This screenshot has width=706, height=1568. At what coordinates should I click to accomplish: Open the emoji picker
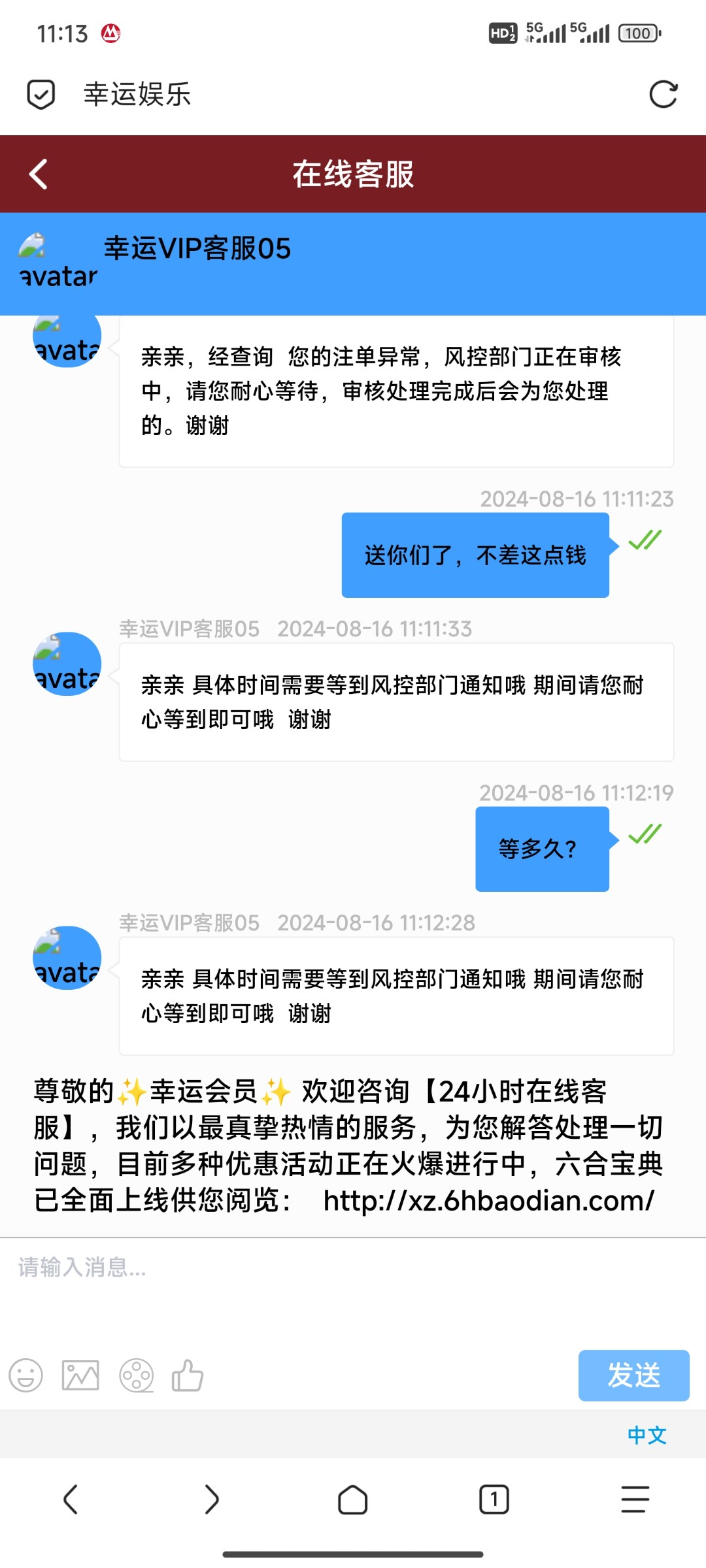pos(26,1375)
